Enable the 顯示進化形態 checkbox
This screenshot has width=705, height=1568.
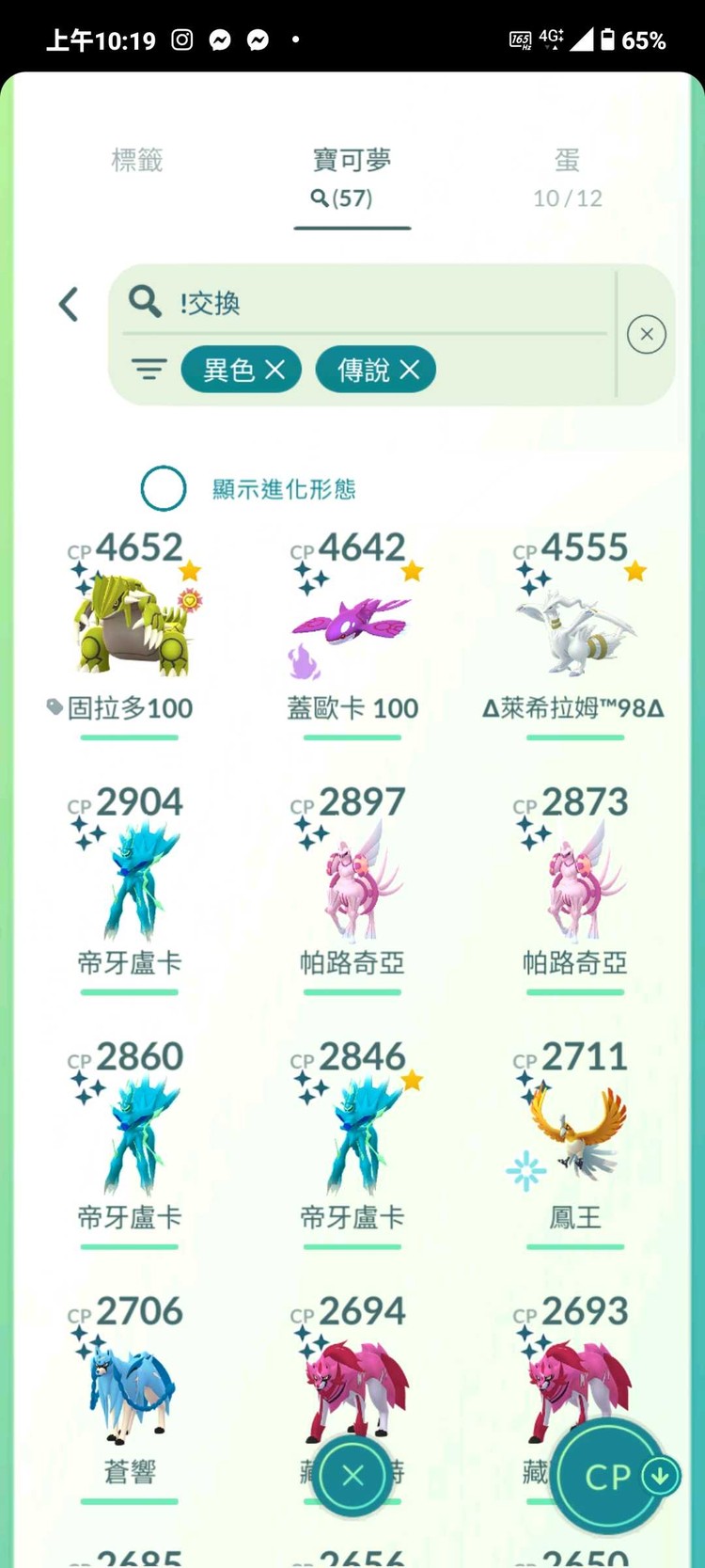pyautogui.click(x=164, y=489)
